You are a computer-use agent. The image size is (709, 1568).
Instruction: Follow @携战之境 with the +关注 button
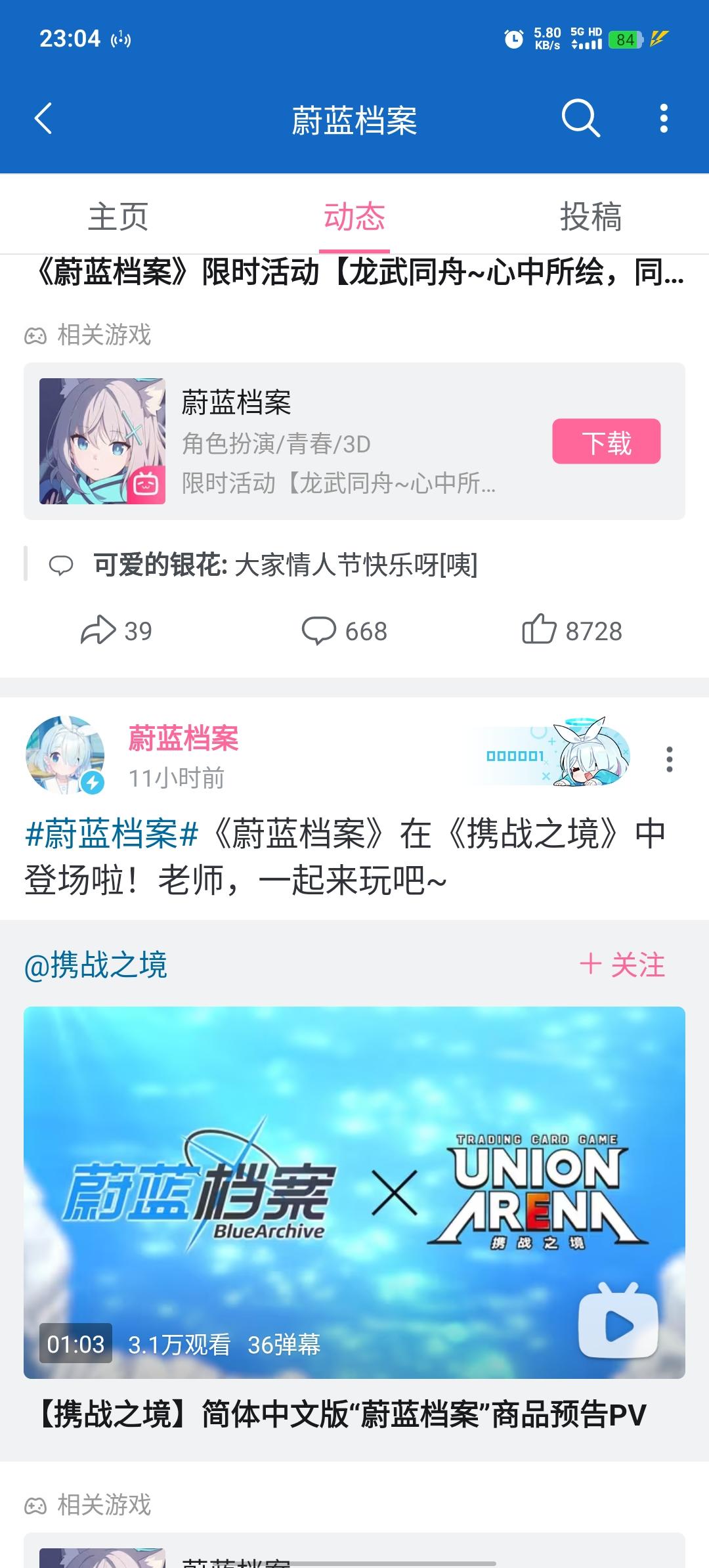625,964
